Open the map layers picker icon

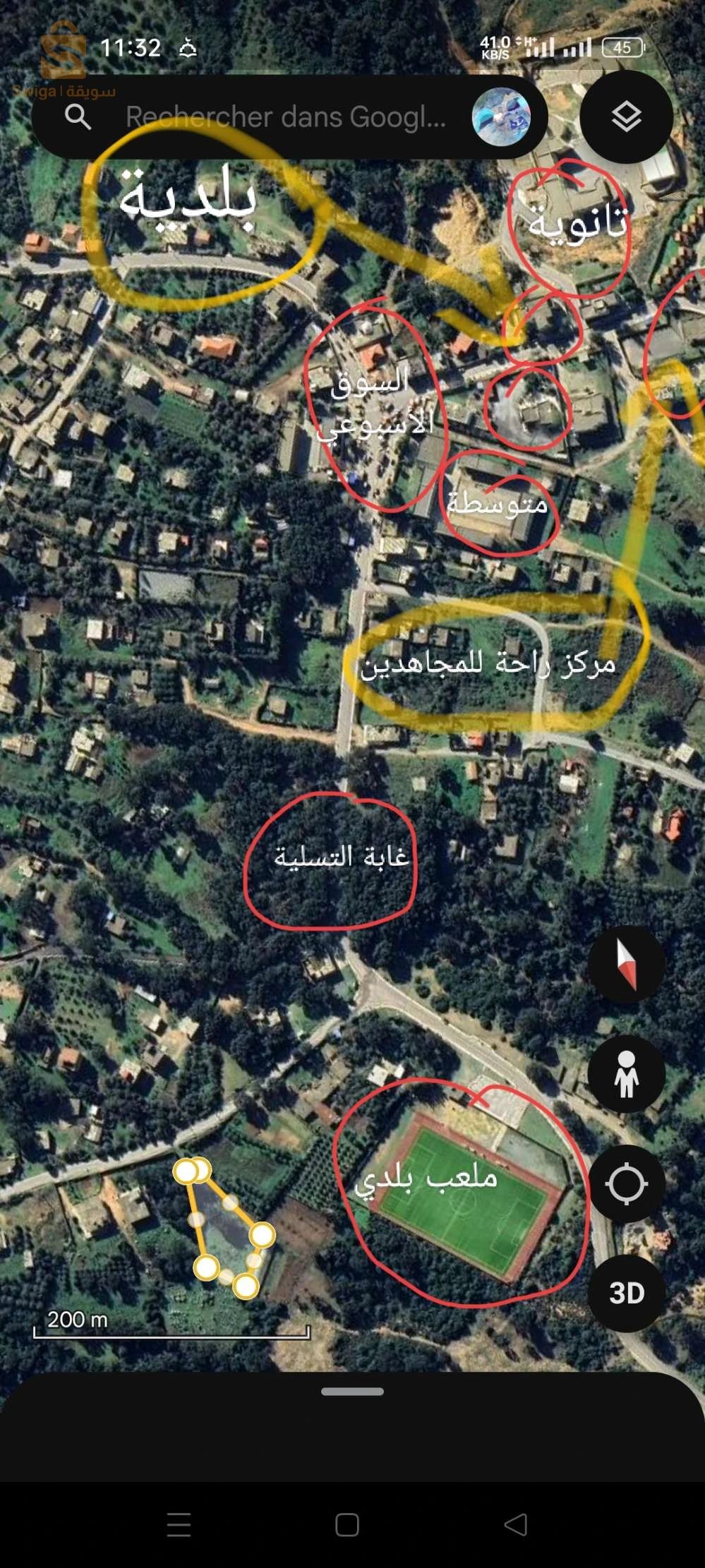point(625,117)
